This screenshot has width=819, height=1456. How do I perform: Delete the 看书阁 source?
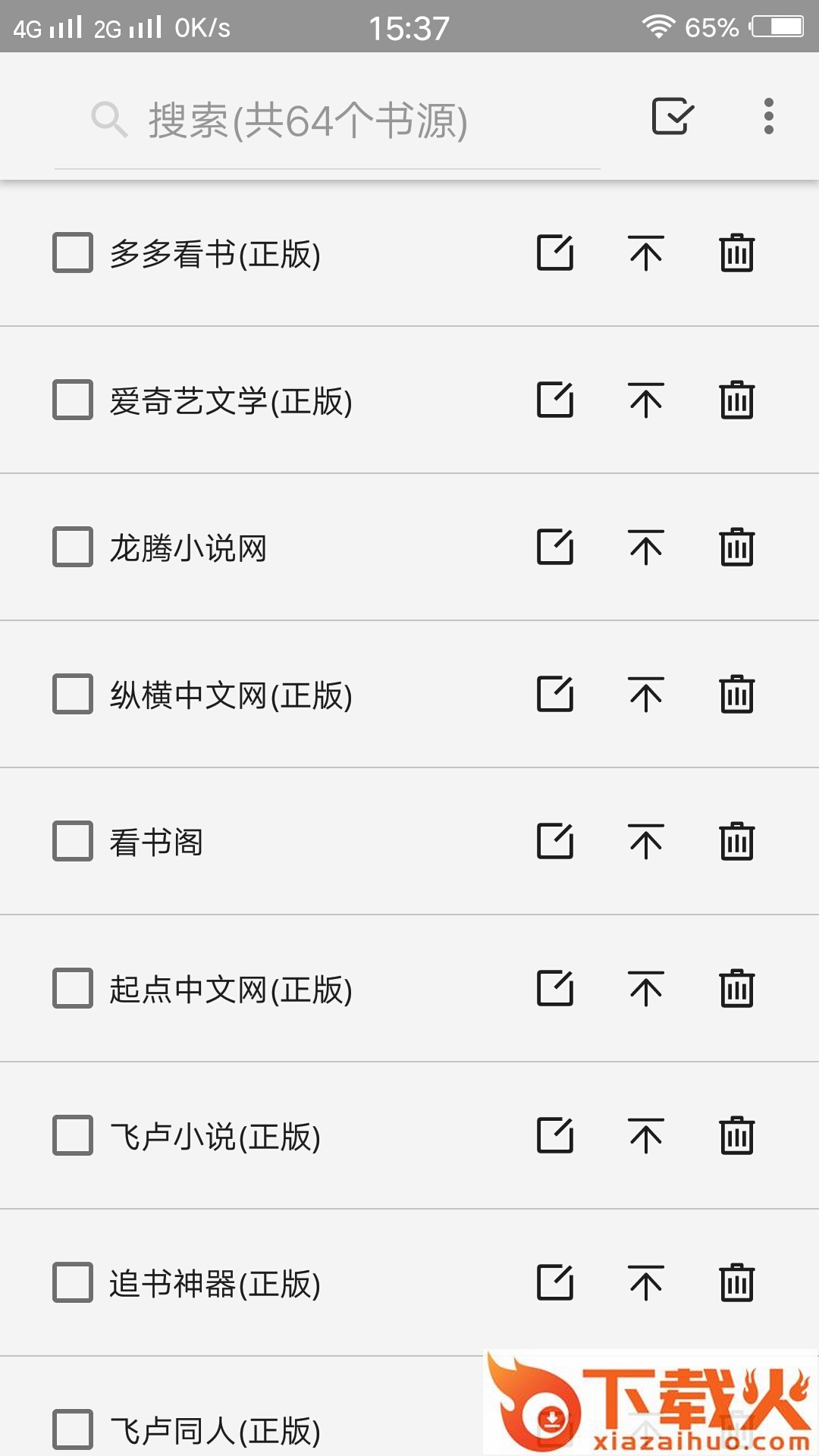coord(736,841)
